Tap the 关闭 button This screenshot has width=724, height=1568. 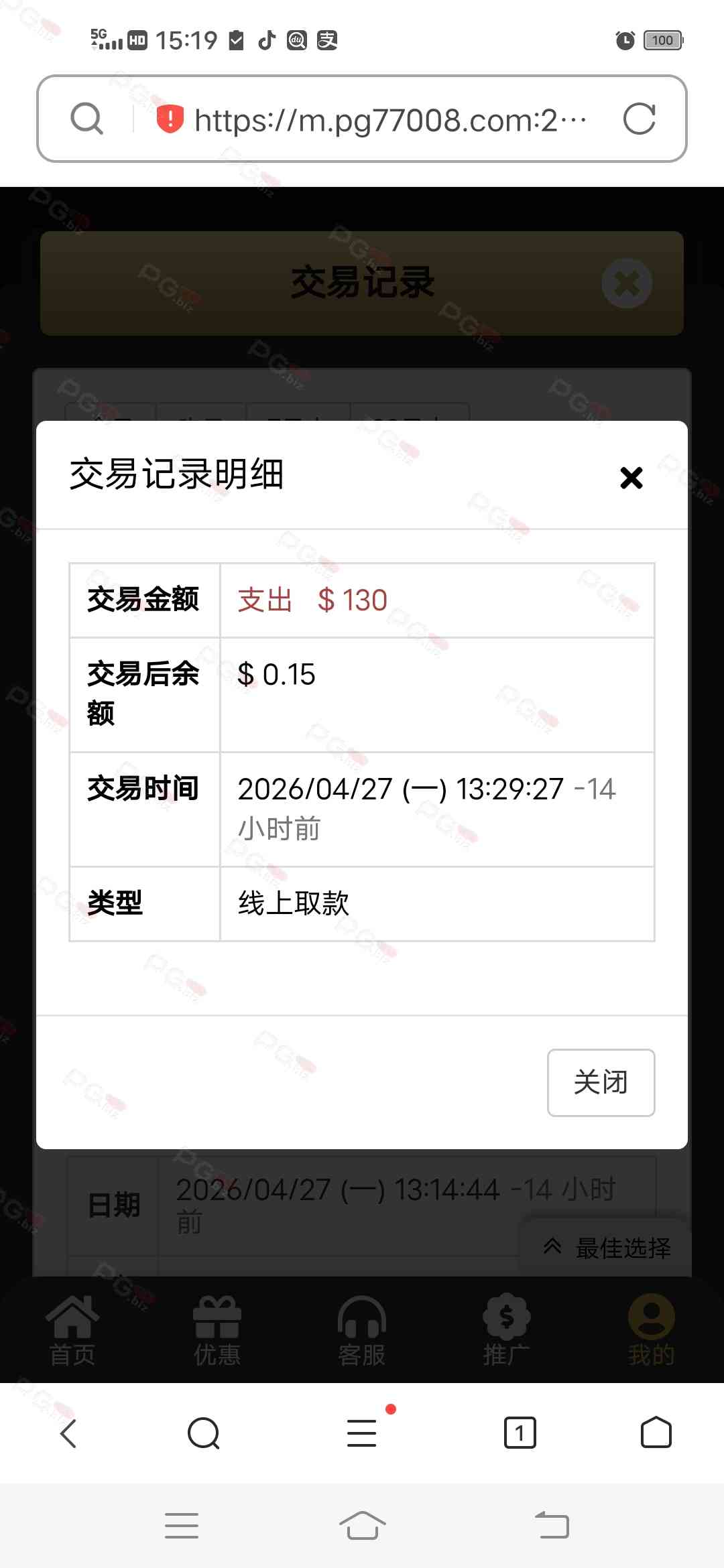(601, 1082)
